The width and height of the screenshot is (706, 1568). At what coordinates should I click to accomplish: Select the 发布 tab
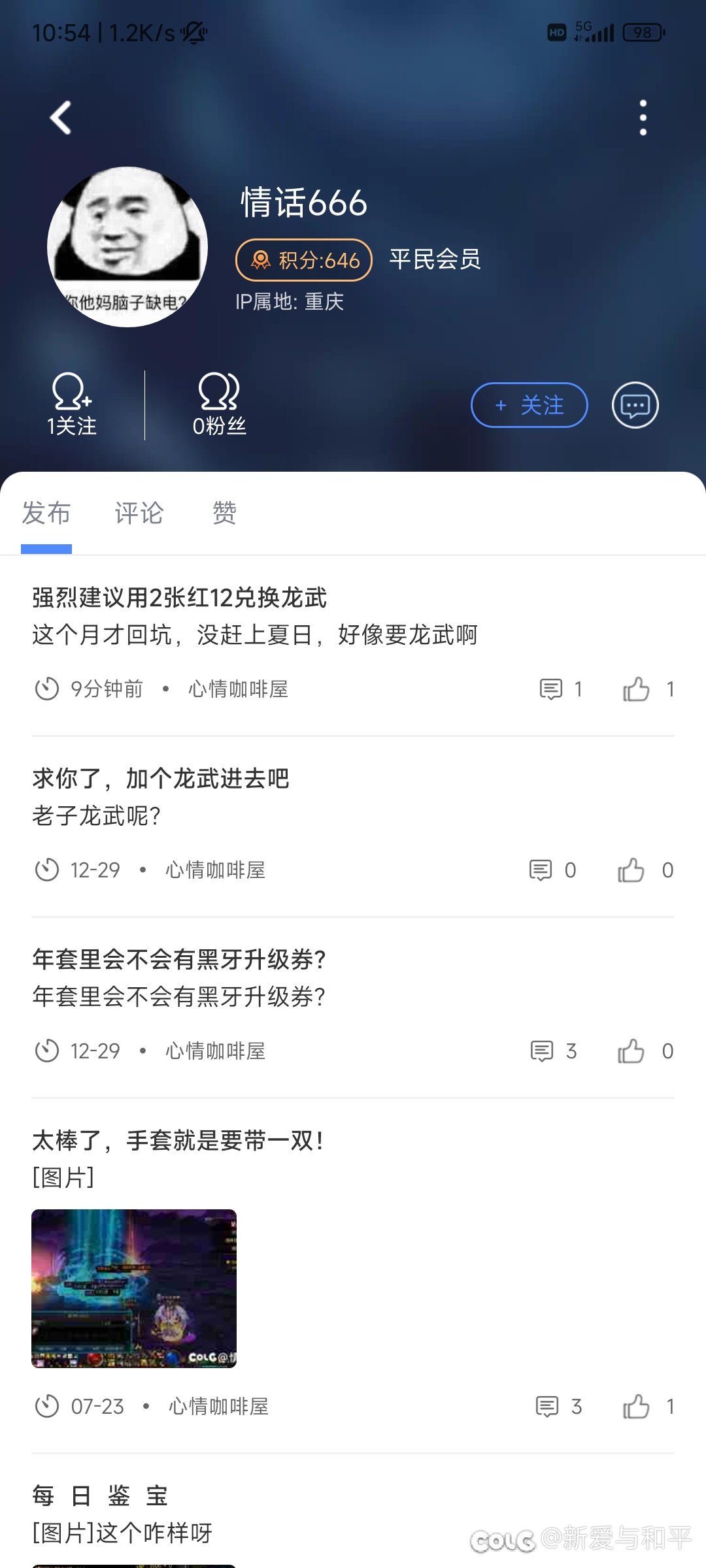46,514
